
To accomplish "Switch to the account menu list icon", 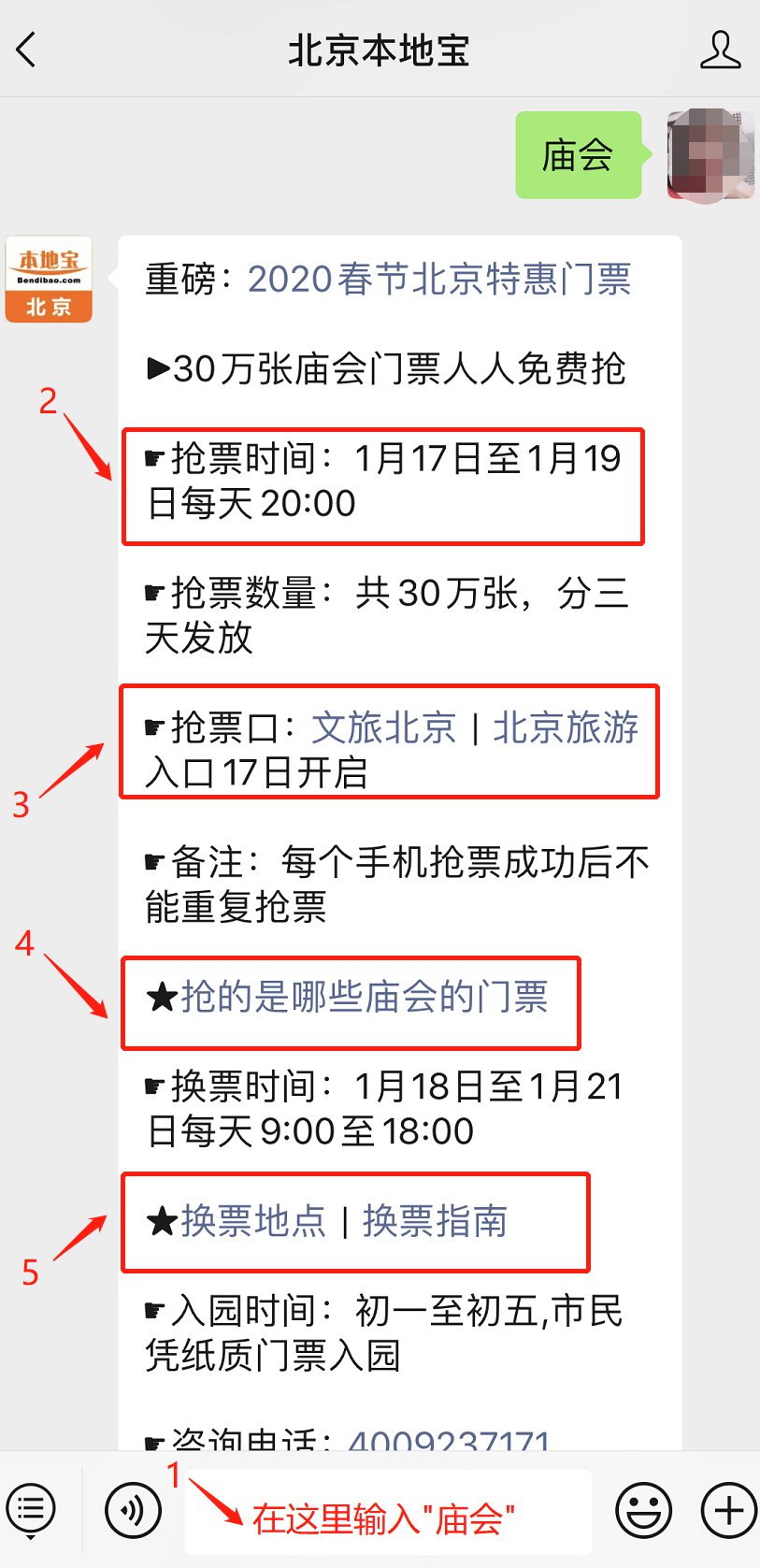I will pyautogui.click(x=31, y=1510).
